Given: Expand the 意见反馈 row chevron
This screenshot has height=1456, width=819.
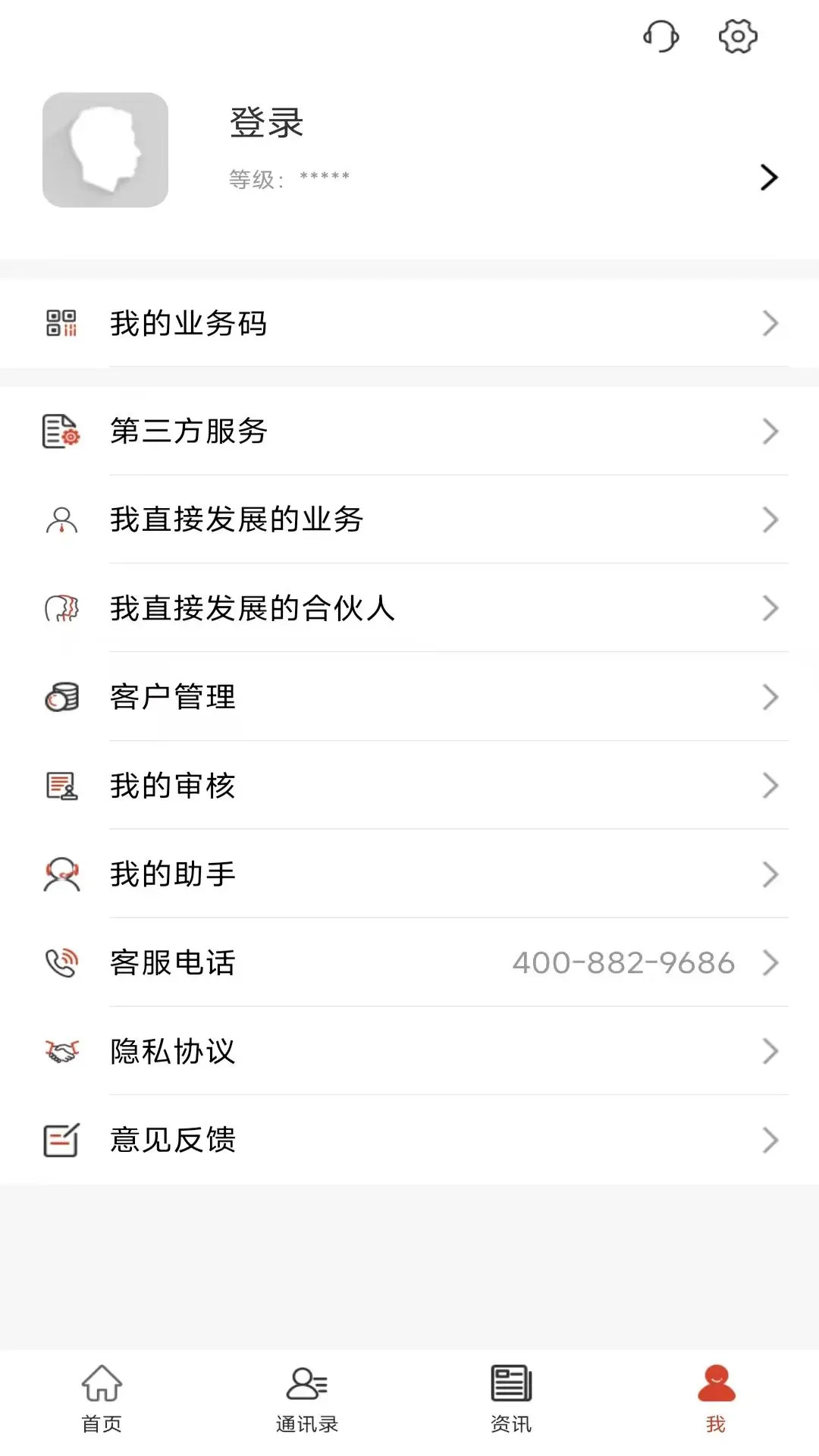Looking at the screenshot, I should coord(772,1141).
